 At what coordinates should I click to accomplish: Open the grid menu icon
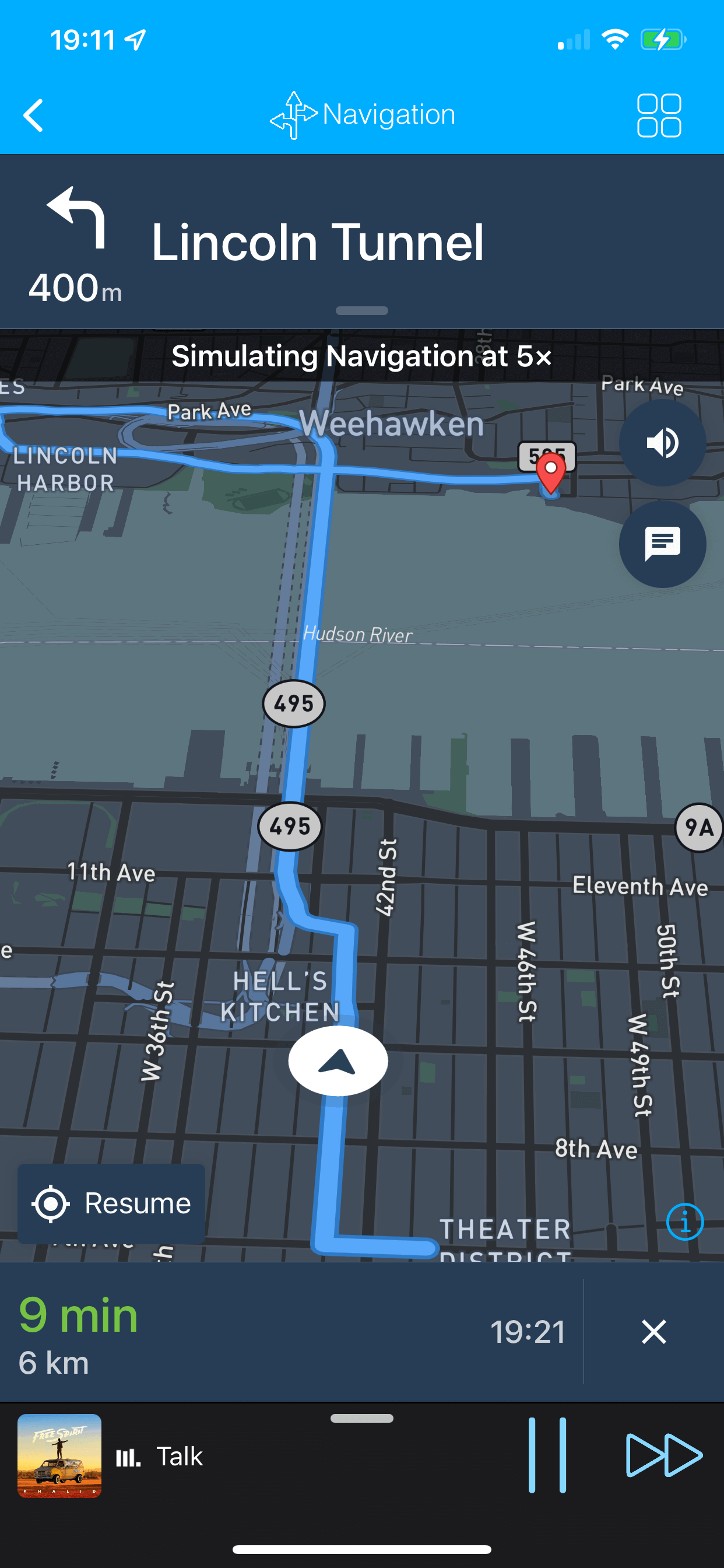[659, 115]
